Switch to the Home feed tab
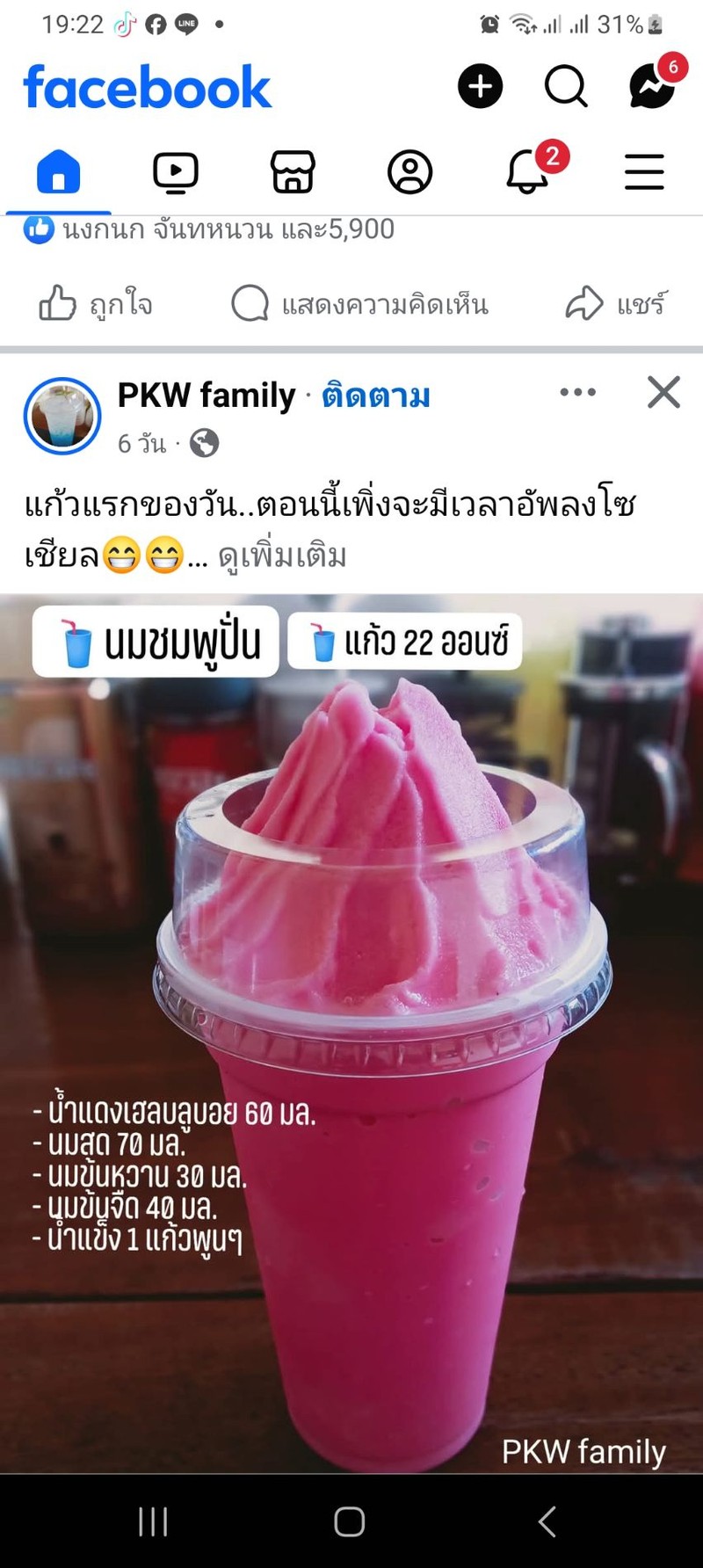The width and height of the screenshot is (703, 1568). click(x=58, y=171)
